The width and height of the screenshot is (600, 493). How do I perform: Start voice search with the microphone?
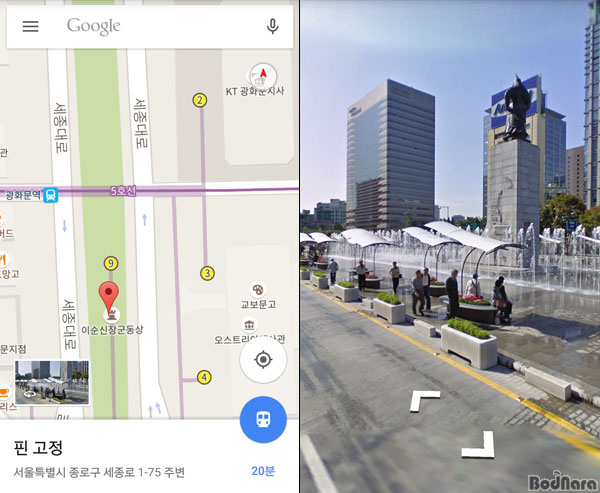[x=272, y=26]
